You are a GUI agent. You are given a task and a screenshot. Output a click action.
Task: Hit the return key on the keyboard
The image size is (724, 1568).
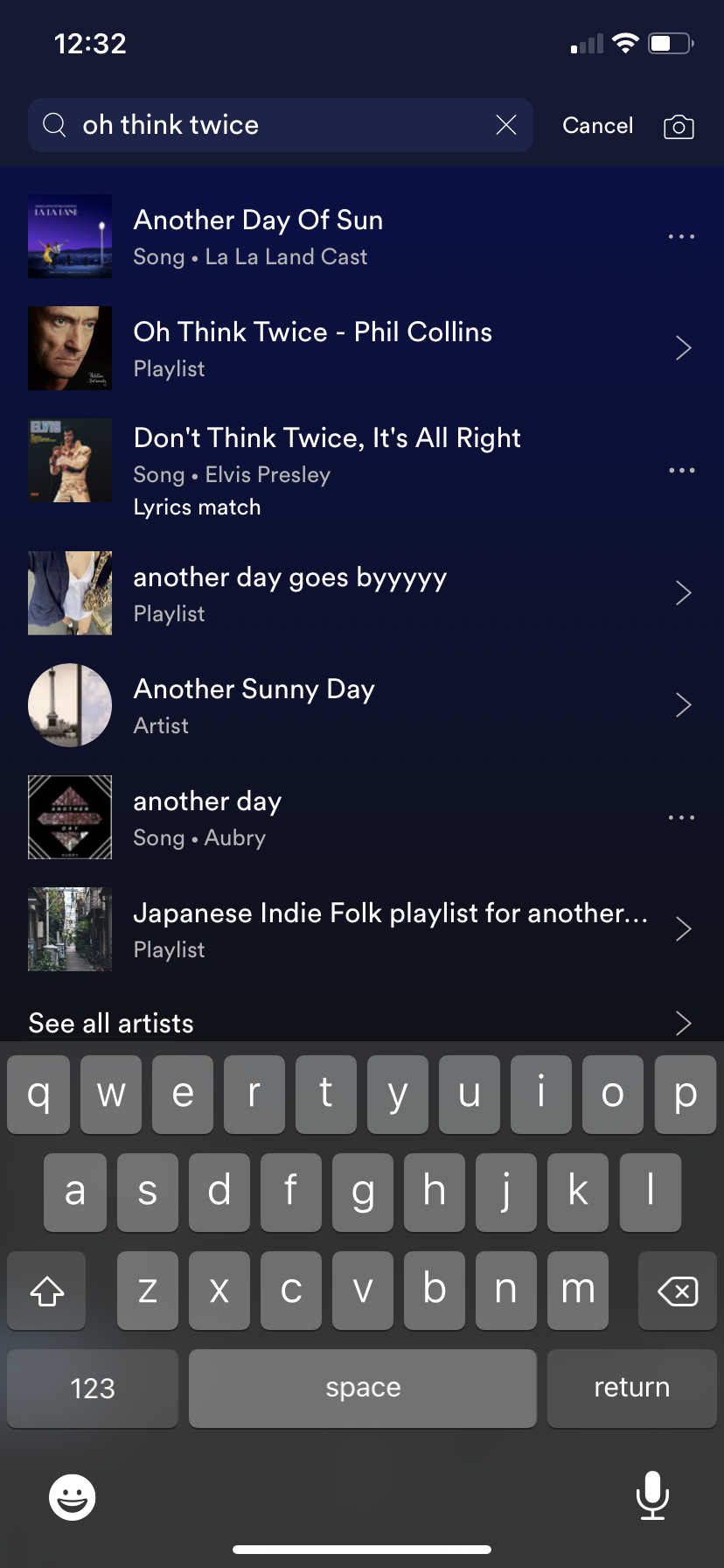[x=631, y=1388]
